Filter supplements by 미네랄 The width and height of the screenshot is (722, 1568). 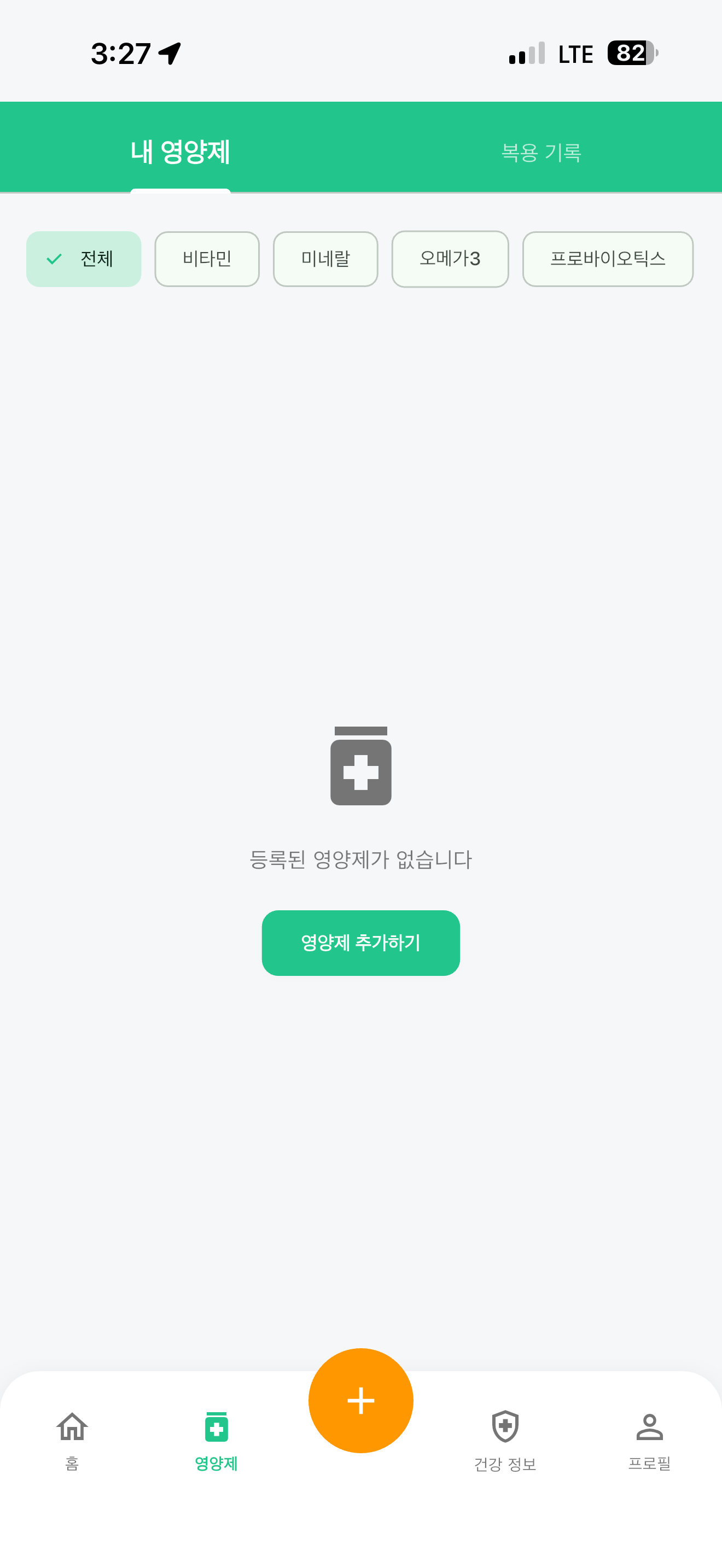tap(325, 259)
